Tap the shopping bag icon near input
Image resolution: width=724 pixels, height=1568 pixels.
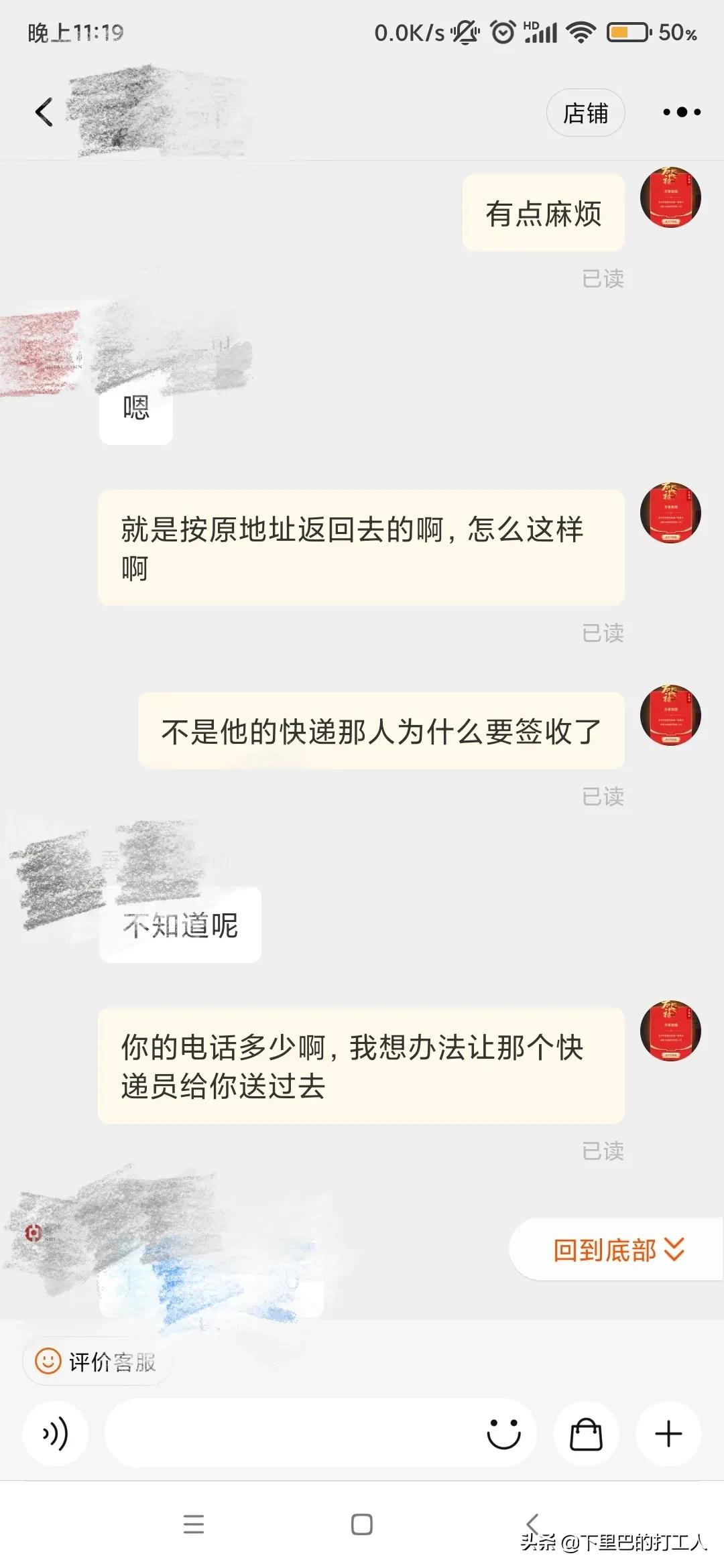coord(585,1435)
